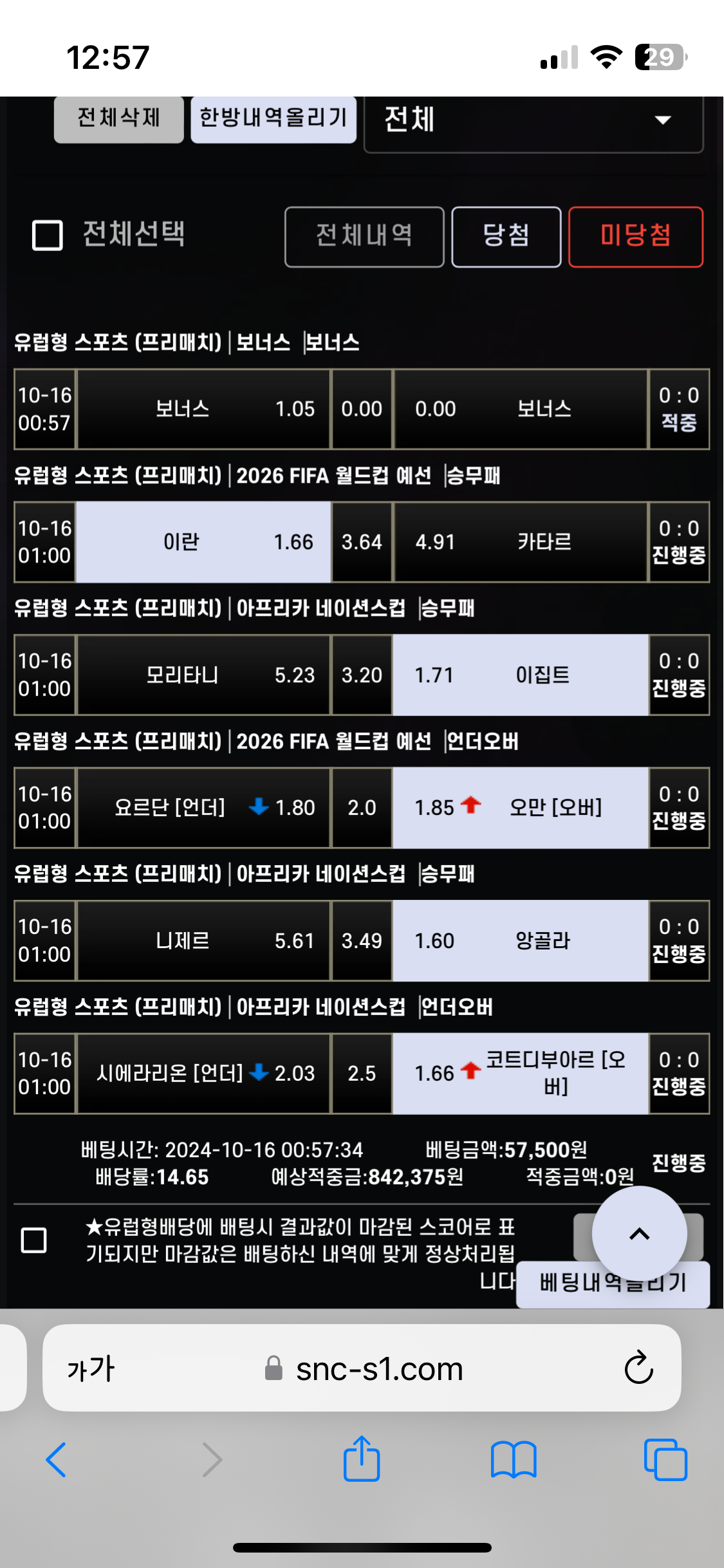Viewport: 724px width, 1568px height.
Task: Show 당첨 bets only
Action: click(x=506, y=236)
